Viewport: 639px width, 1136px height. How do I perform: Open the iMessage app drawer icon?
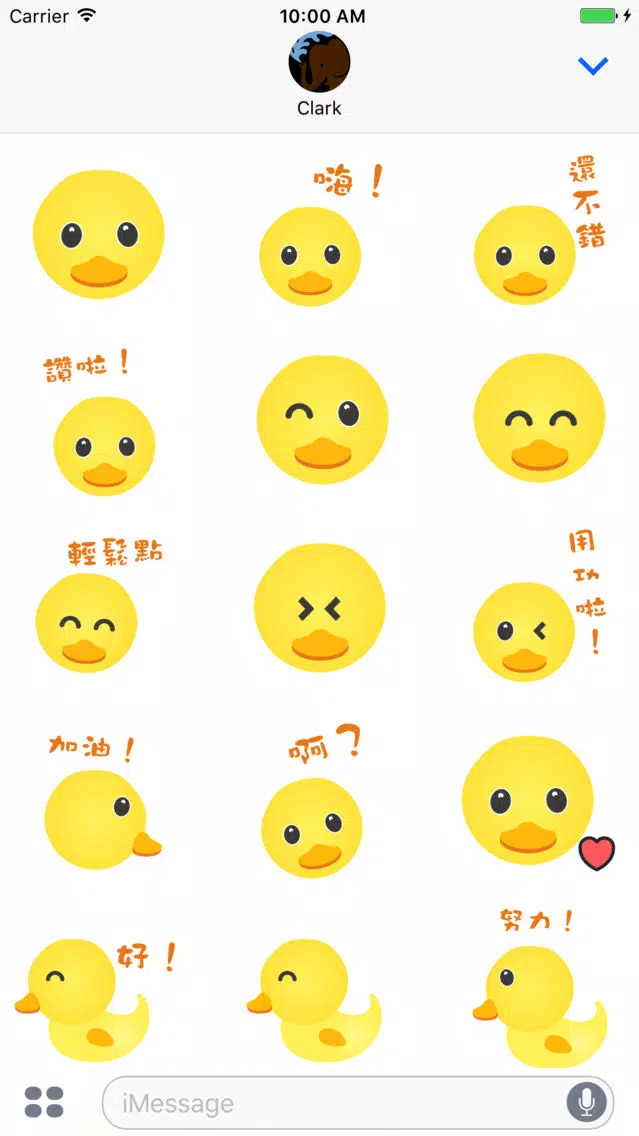[44, 1102]
